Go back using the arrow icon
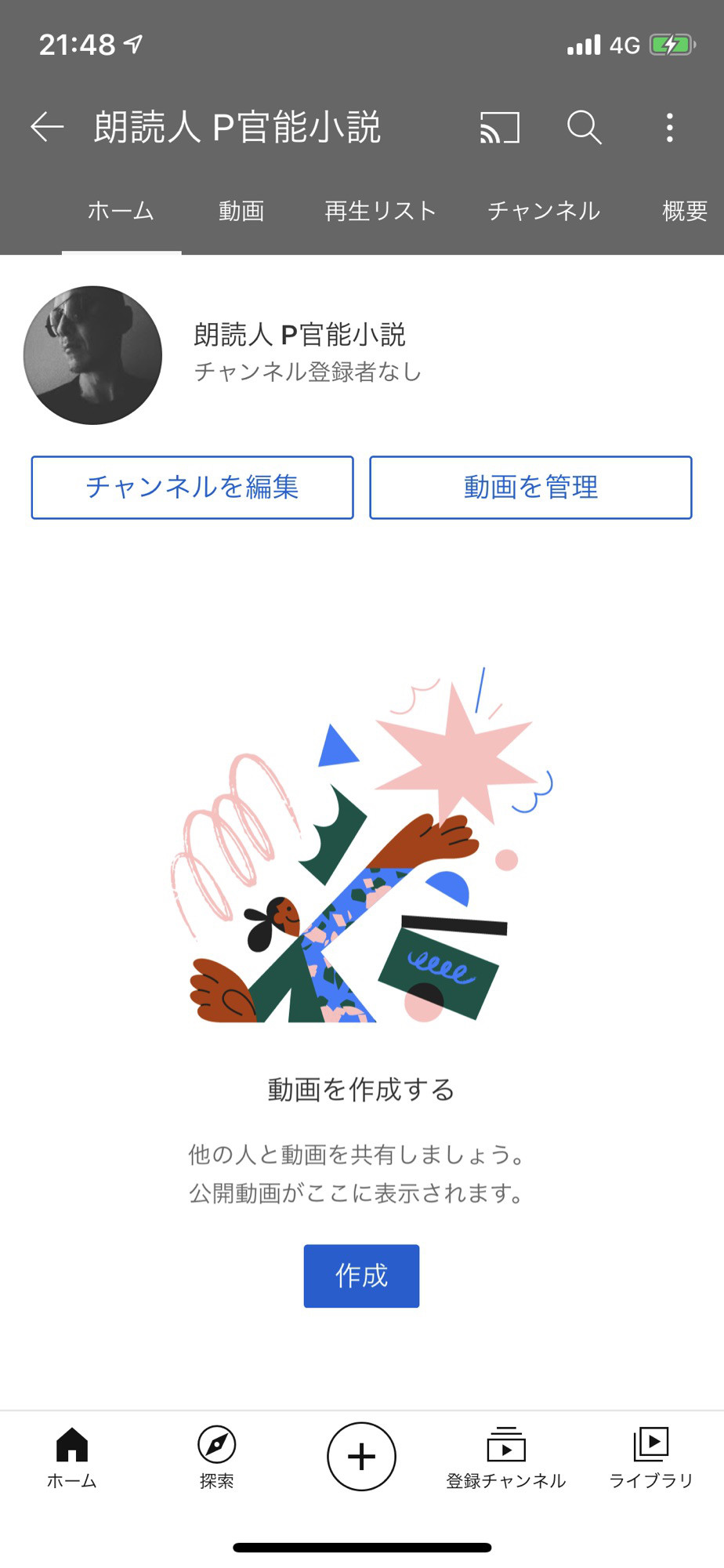 pos(47,127)
